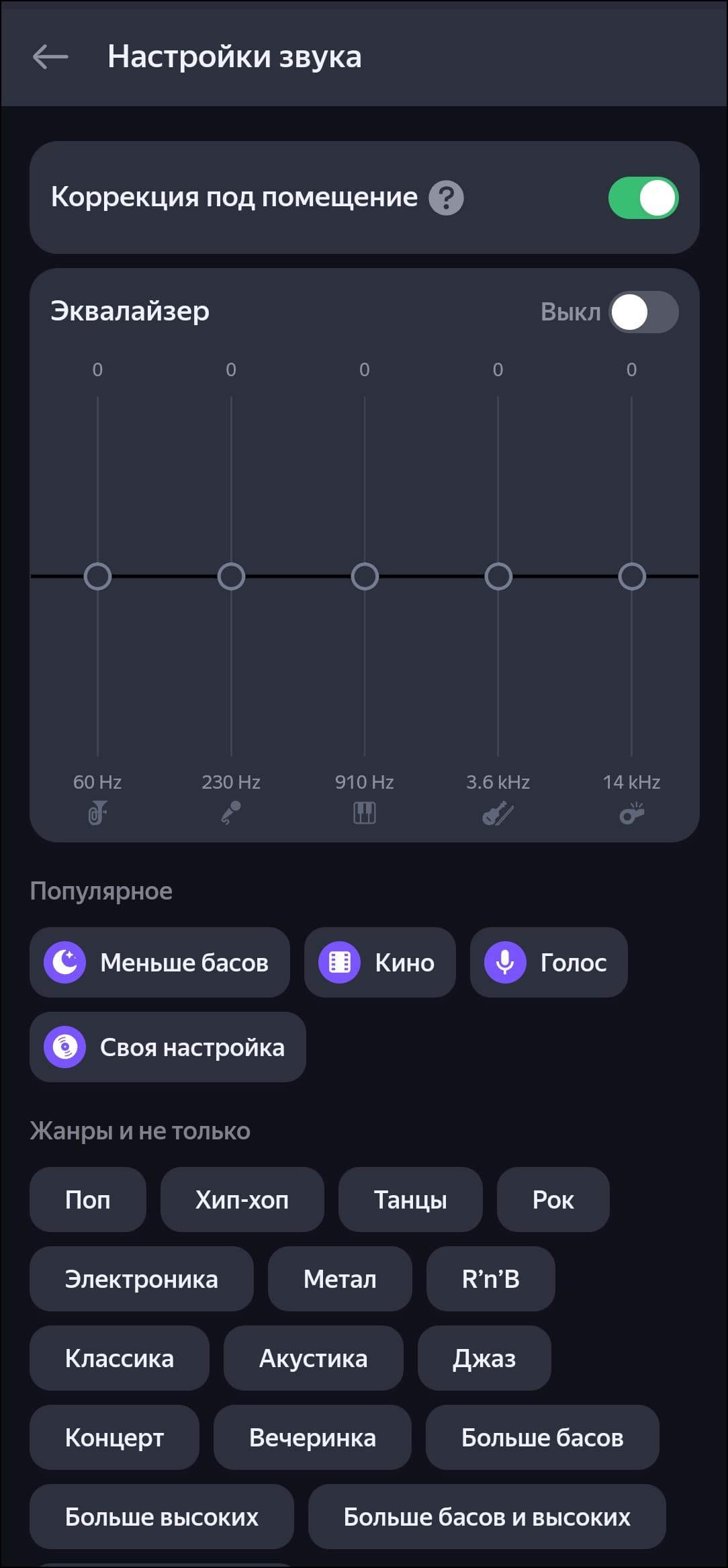728x1568 pixels.
Task: Select the 'Поп' genre chip
Action: click(87, 1199)
